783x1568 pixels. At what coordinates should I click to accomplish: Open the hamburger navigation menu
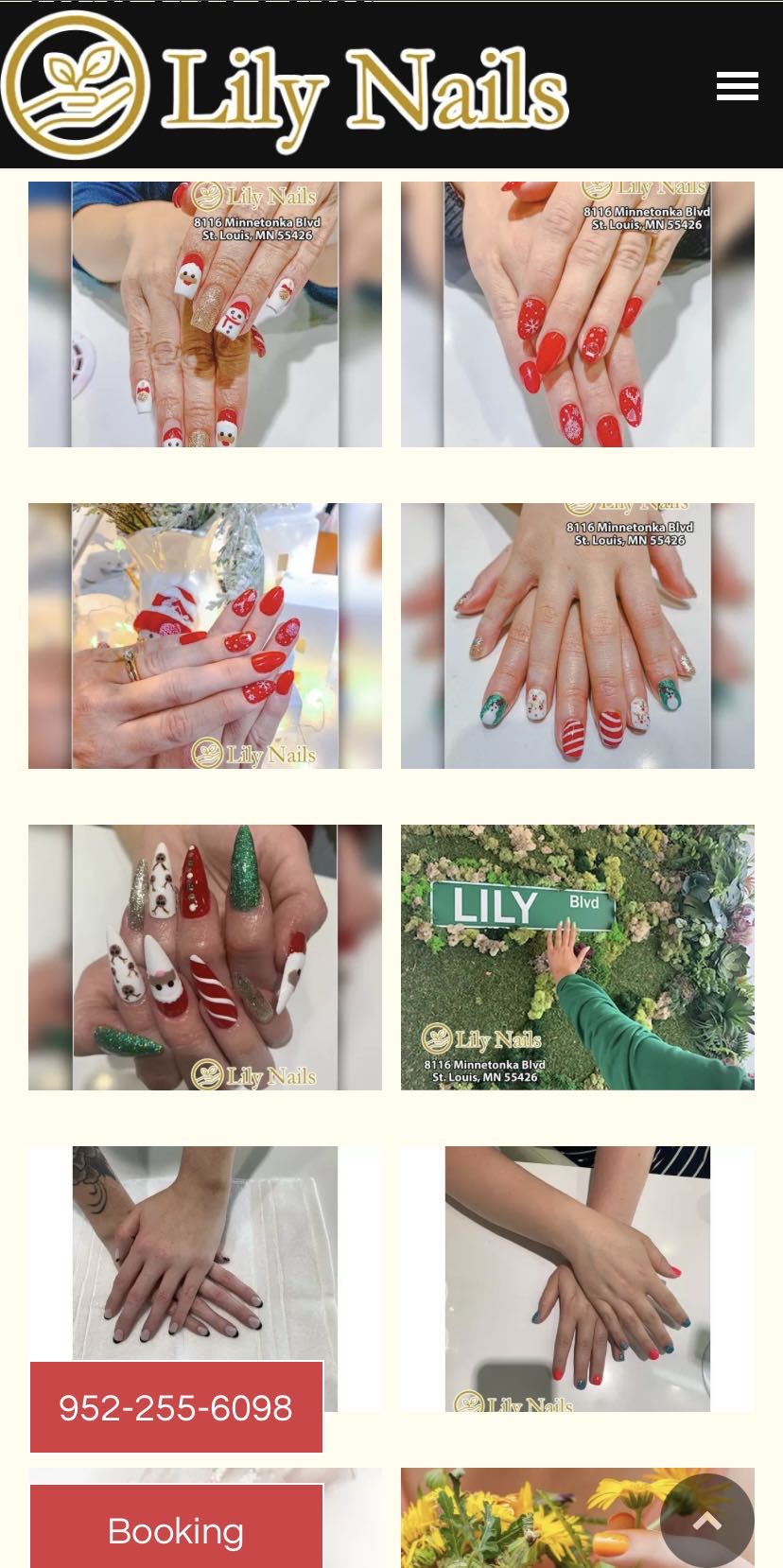737,86
